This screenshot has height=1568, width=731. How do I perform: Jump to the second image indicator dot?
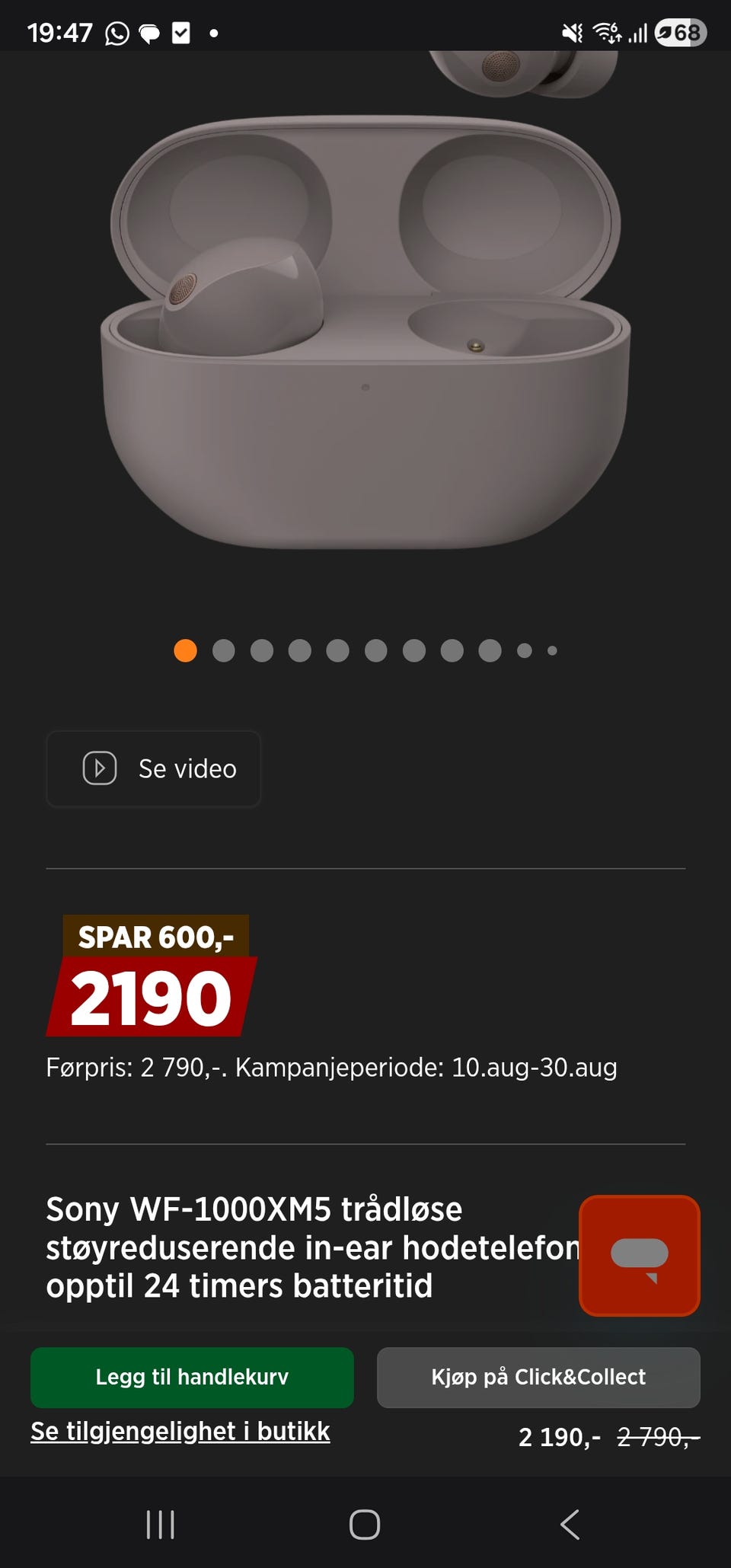click(223, 650)
